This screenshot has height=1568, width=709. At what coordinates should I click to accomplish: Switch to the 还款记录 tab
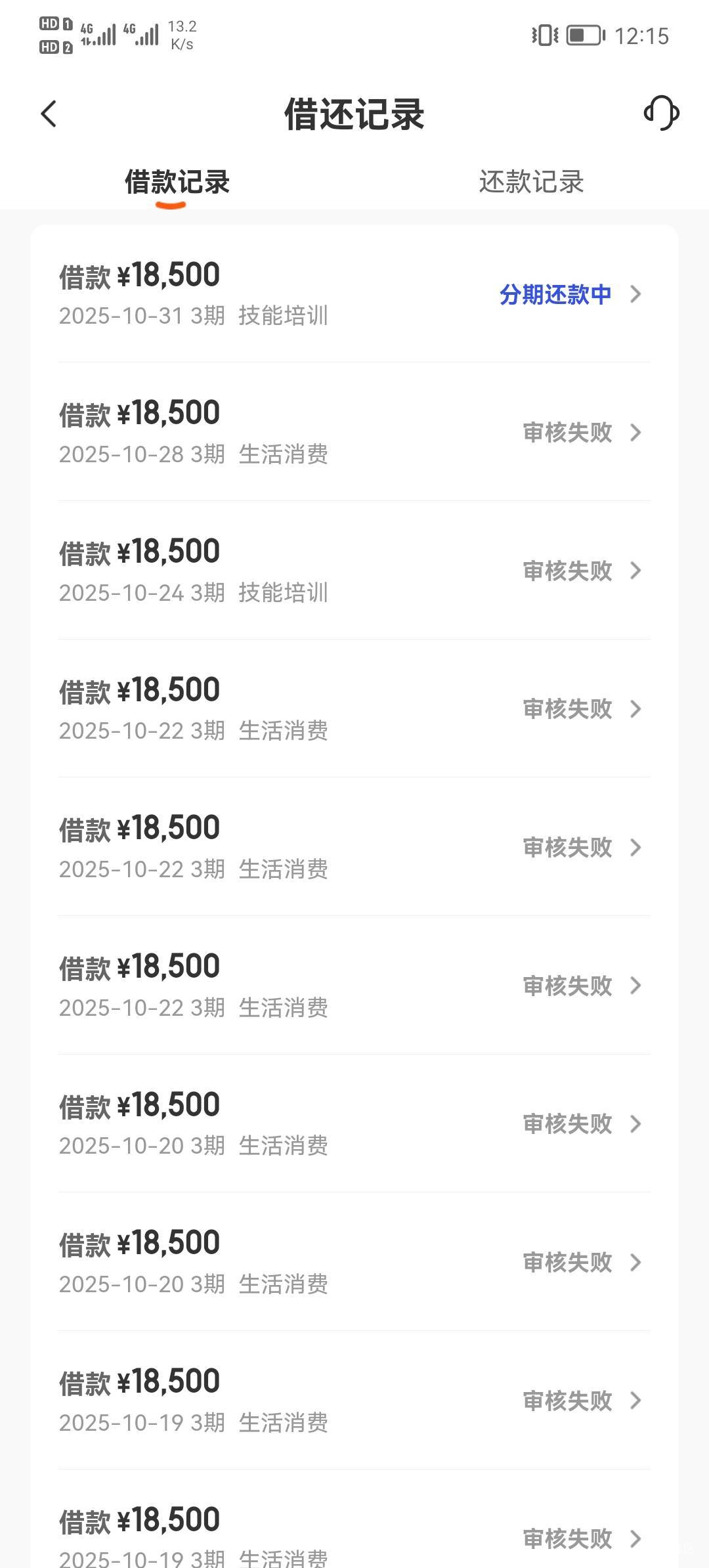point(531,182)
